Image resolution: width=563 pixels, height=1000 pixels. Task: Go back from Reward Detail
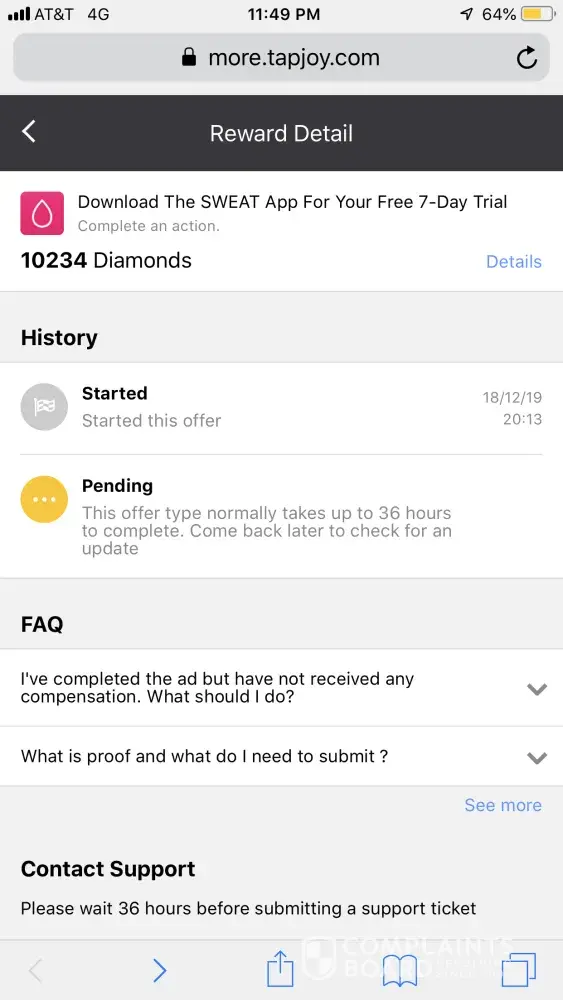click(x=29, y=132)
